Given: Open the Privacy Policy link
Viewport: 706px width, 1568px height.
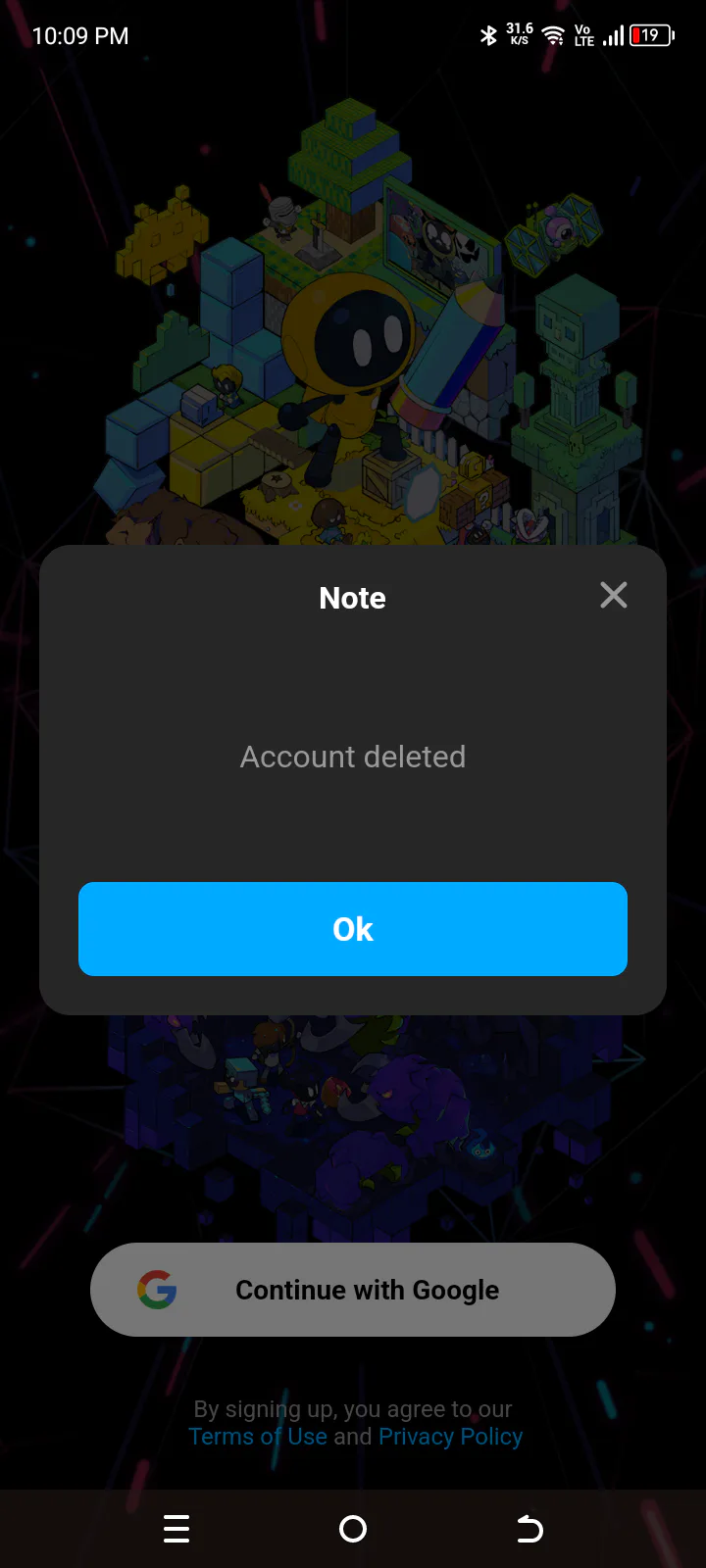Looking at the screenshot, I should click(x=451, y=1437).
